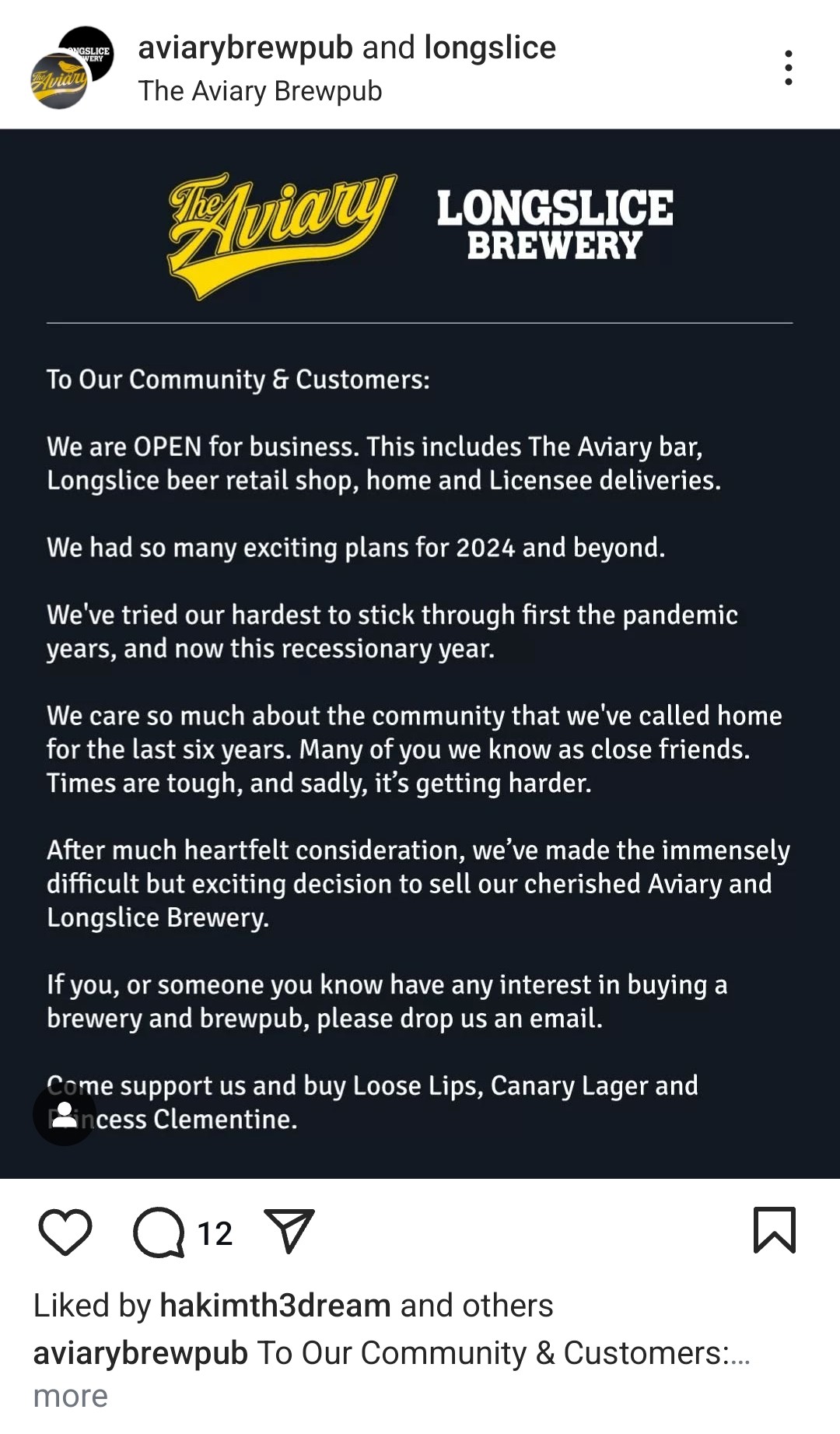Expand caption with more
The width and height of the screenshot is (840, 1434).
[x=70, y=1396]
